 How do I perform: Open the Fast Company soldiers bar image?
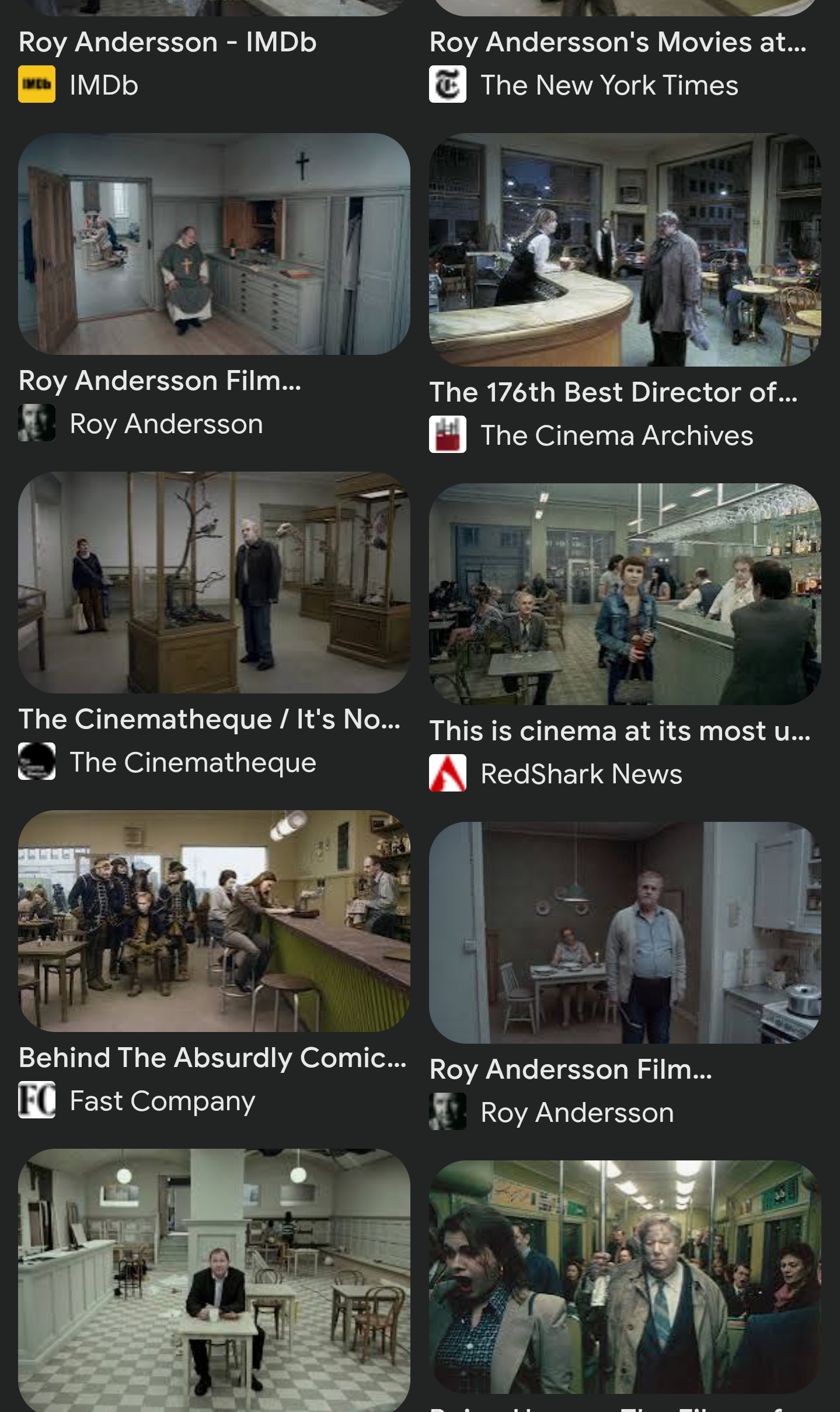coord(214,921)
